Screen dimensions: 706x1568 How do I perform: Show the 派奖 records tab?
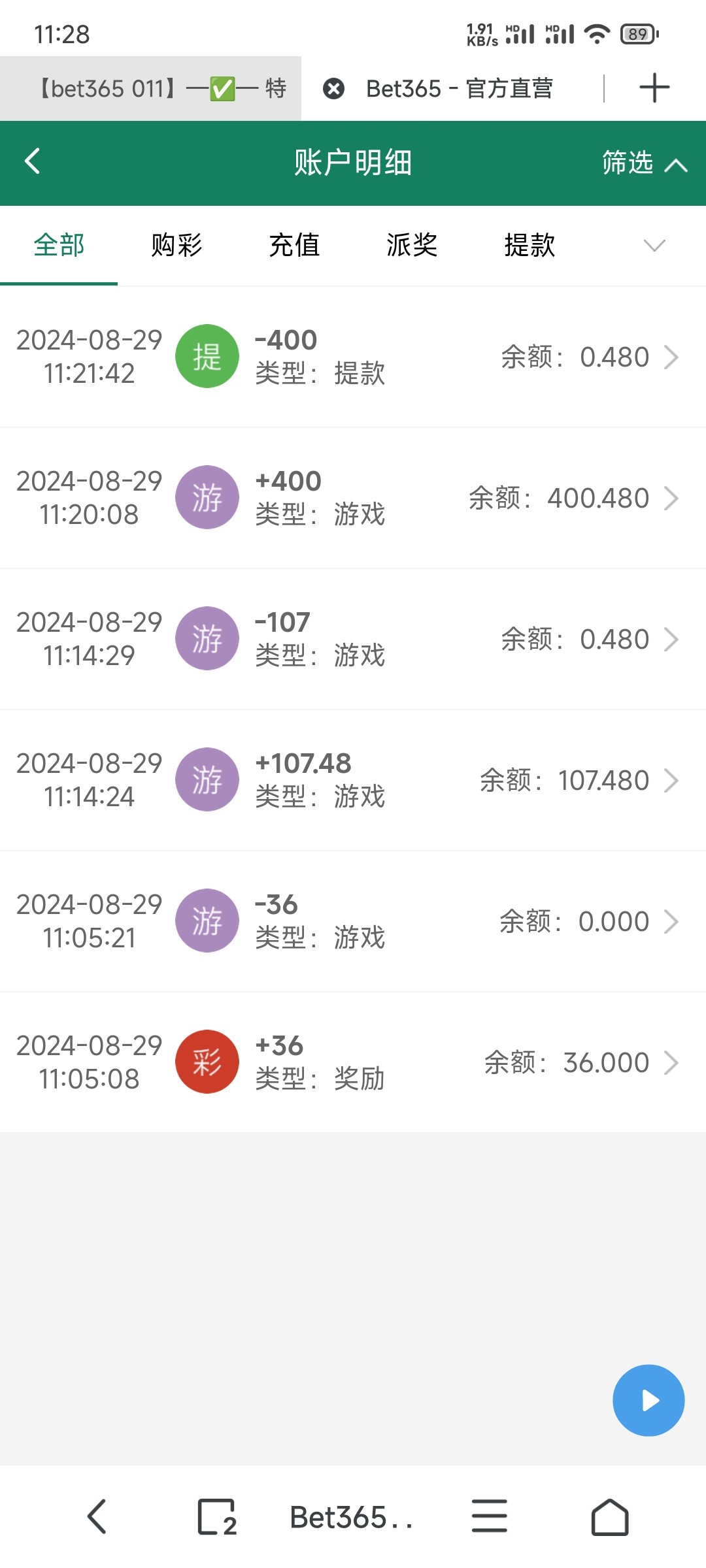[412, 246]
